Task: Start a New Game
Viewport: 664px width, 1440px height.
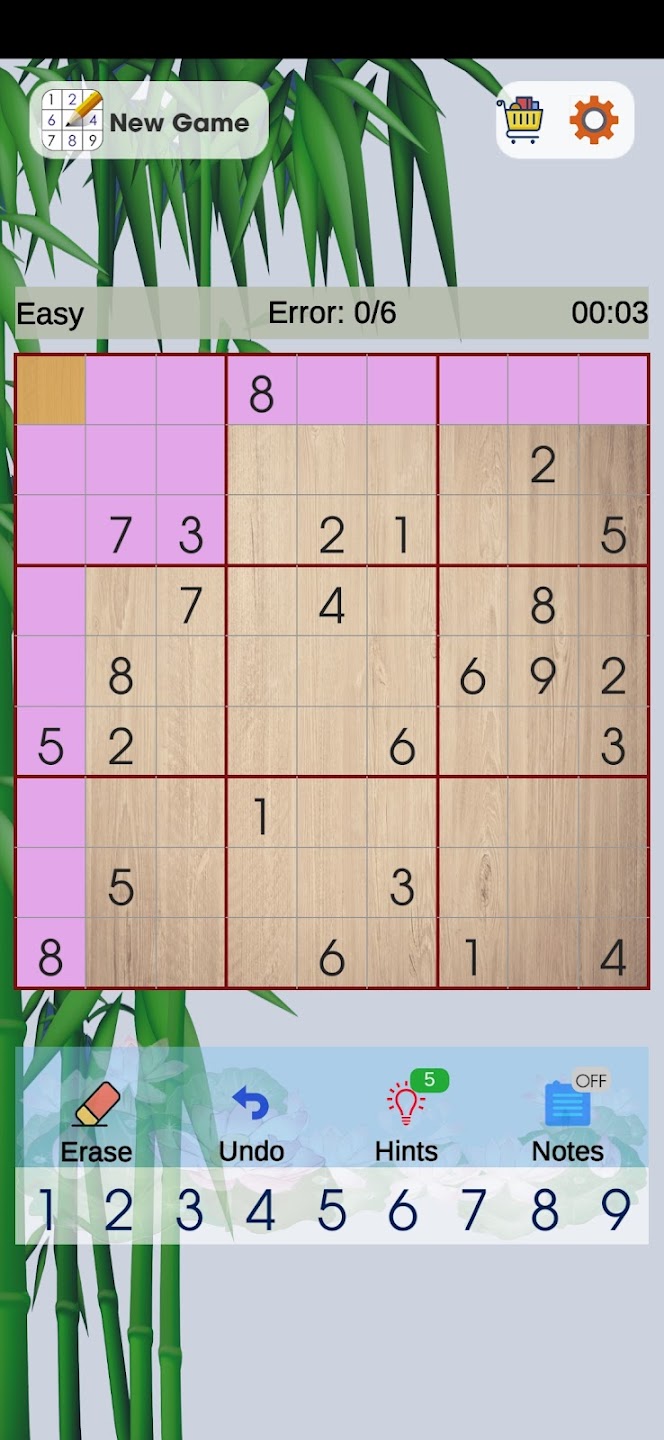Action: [149, 121]
